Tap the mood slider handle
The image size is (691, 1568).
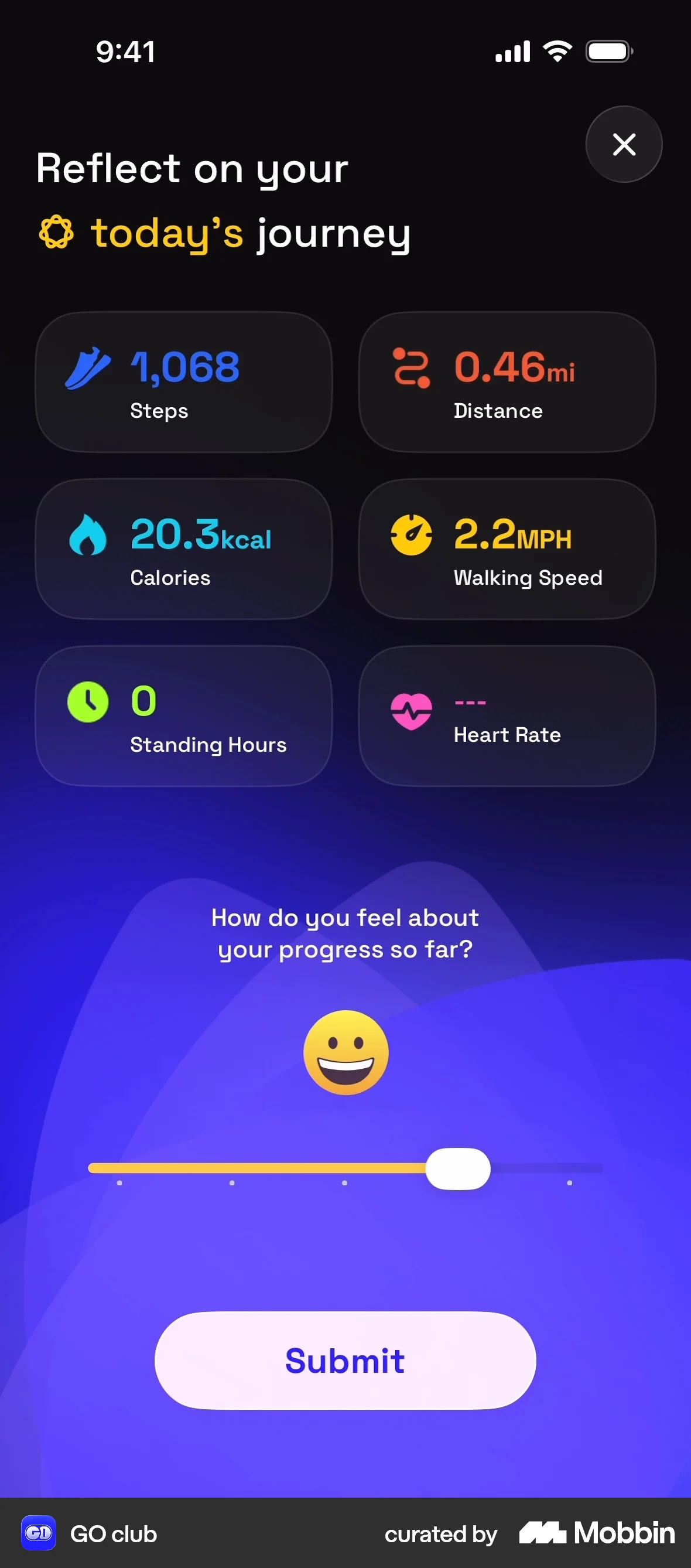coord(457,1168)
